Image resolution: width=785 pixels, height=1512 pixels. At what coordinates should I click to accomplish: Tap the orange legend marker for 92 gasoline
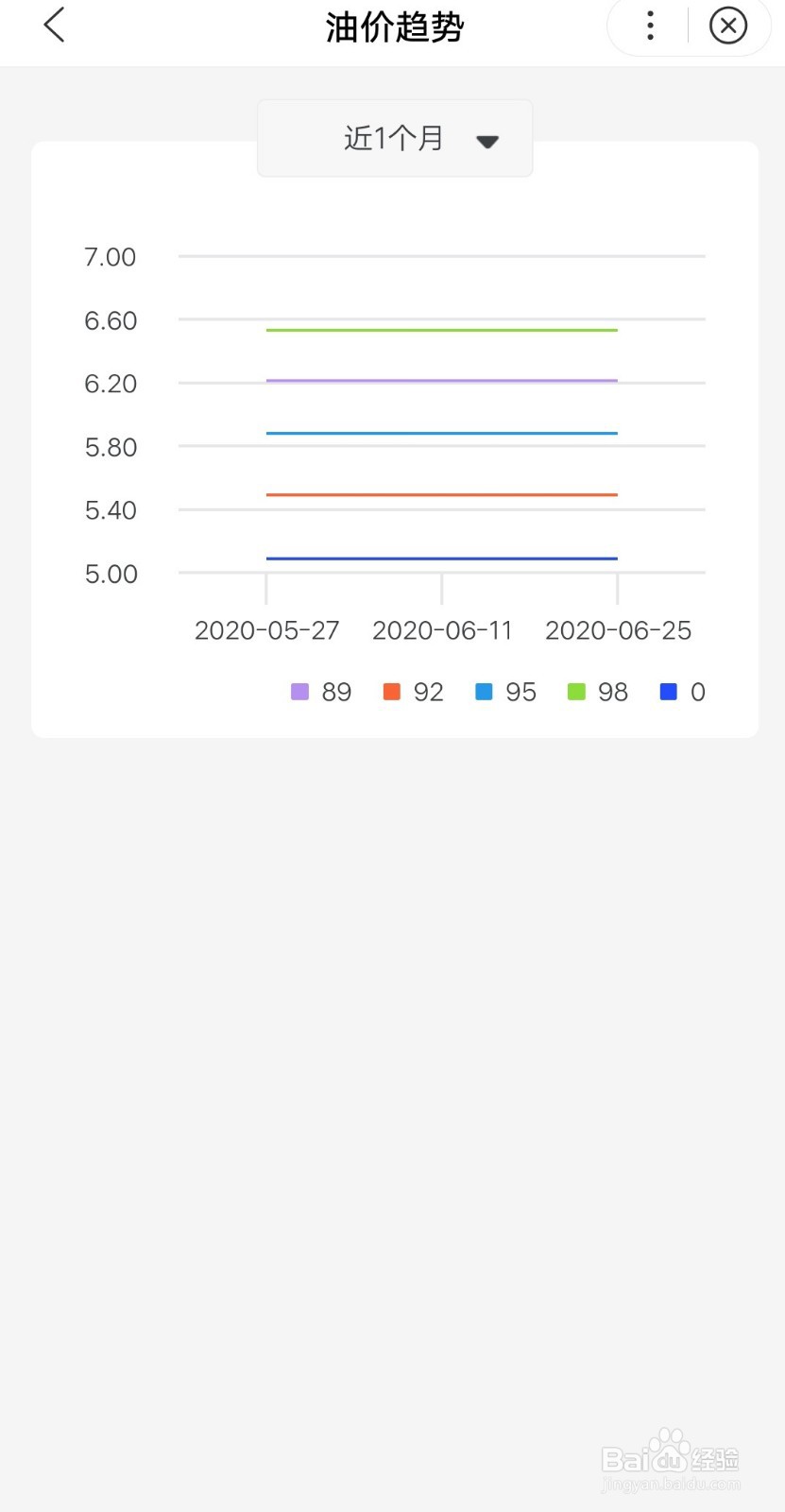[x=390, y=691]
